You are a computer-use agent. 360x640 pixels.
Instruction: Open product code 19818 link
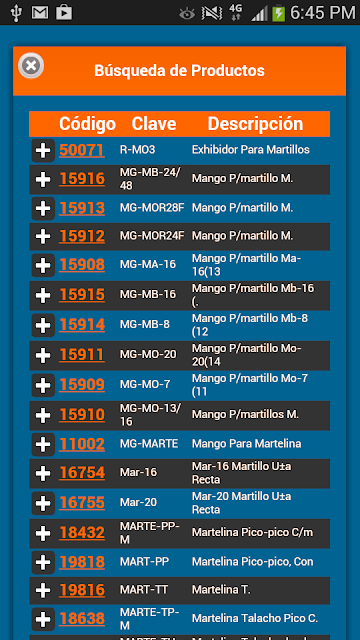[82, 562]
